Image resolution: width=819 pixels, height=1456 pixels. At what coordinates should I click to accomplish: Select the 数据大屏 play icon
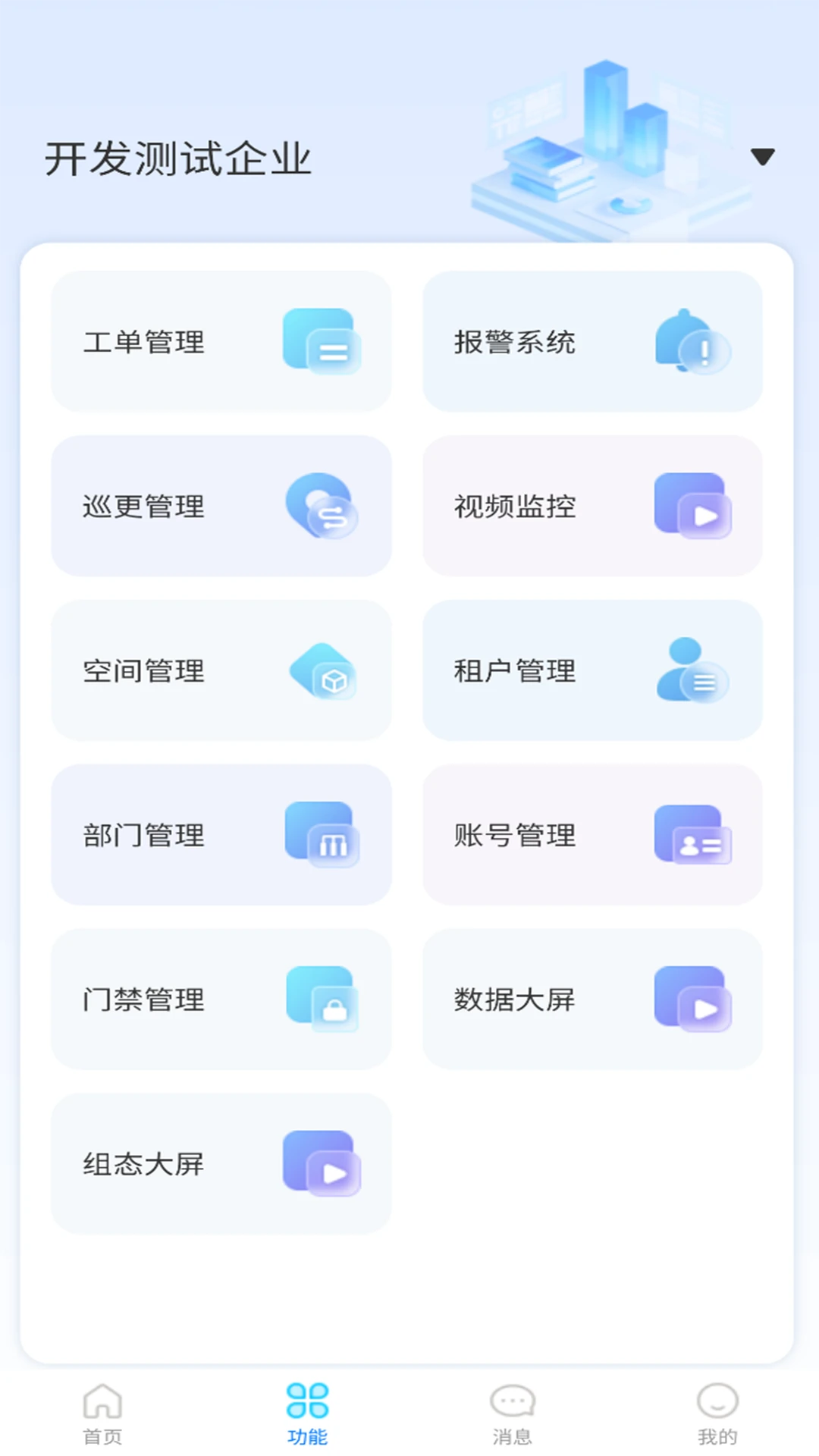(693, 999)
